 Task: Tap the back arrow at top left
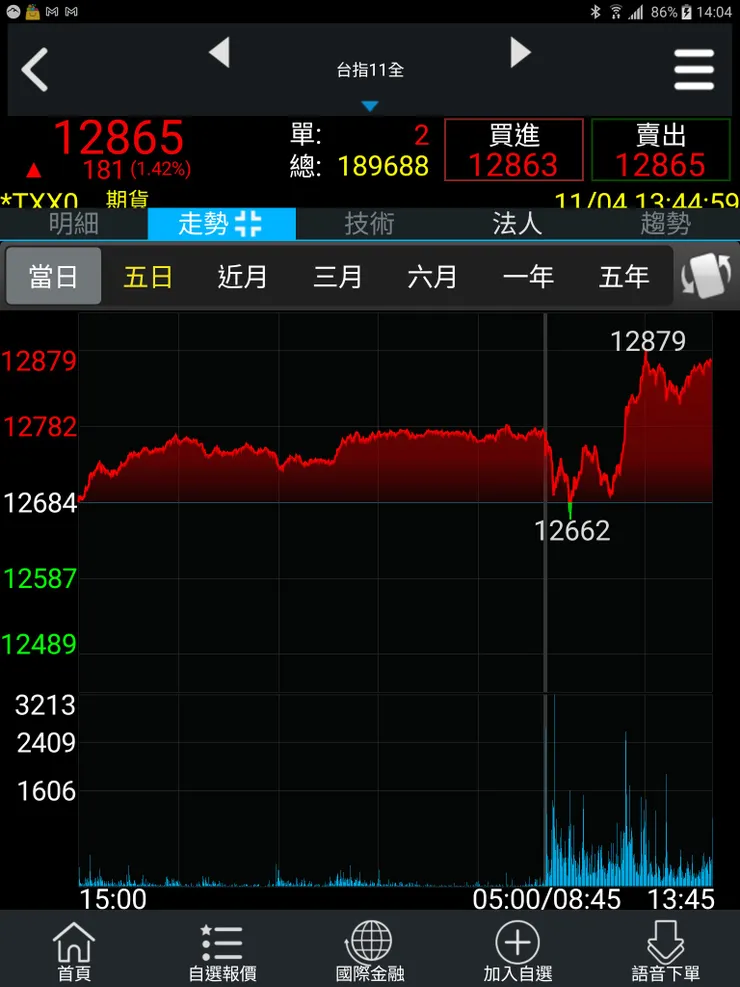click(32, 70)
